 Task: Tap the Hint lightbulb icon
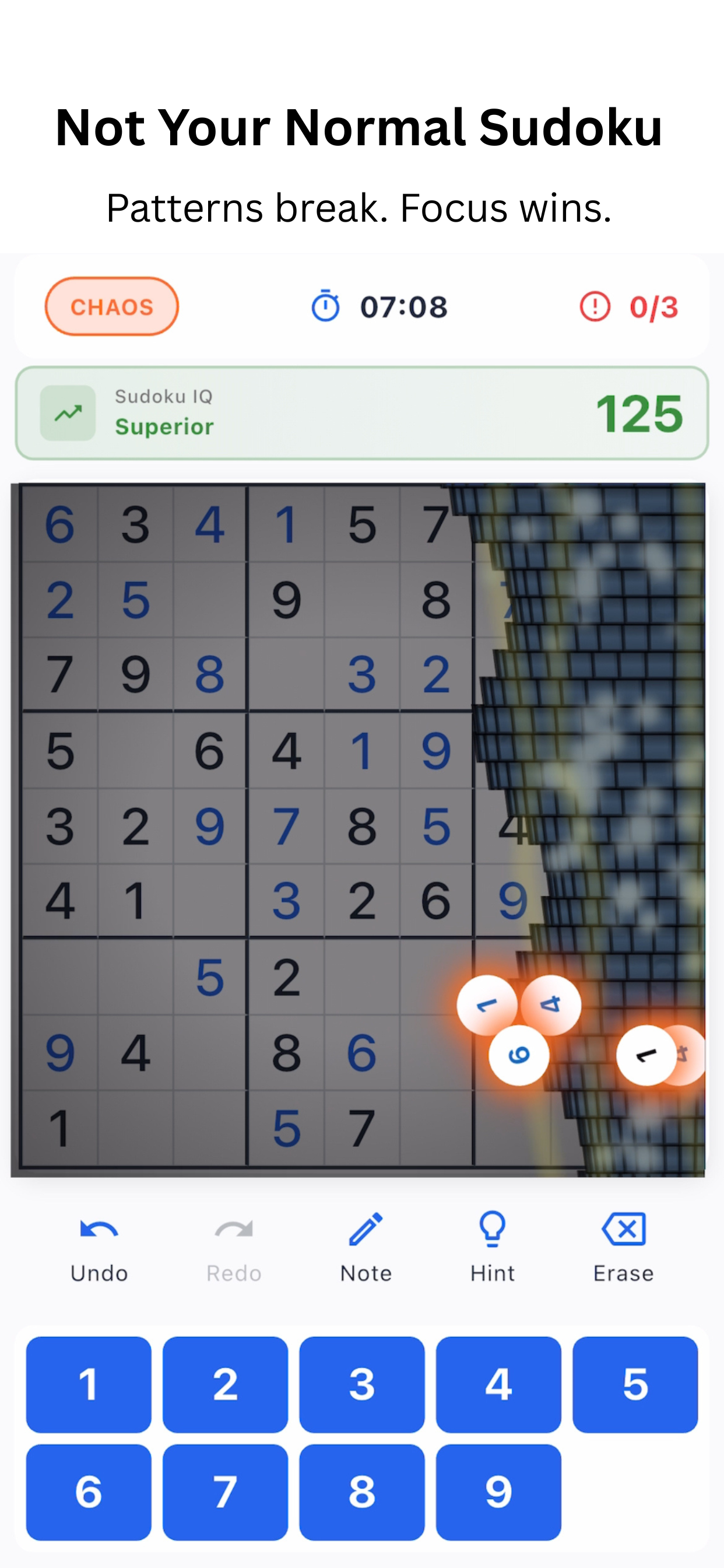tap(491, 1230)
